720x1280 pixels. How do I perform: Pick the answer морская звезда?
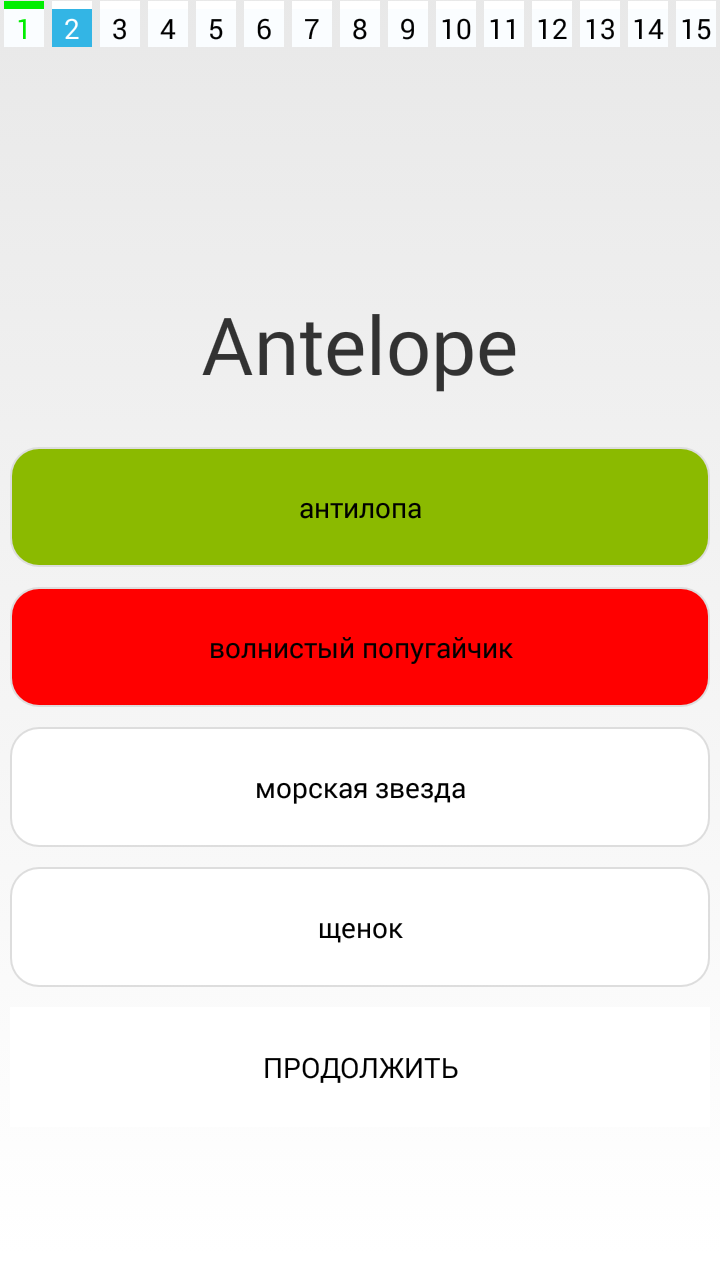tap(360, 788)
